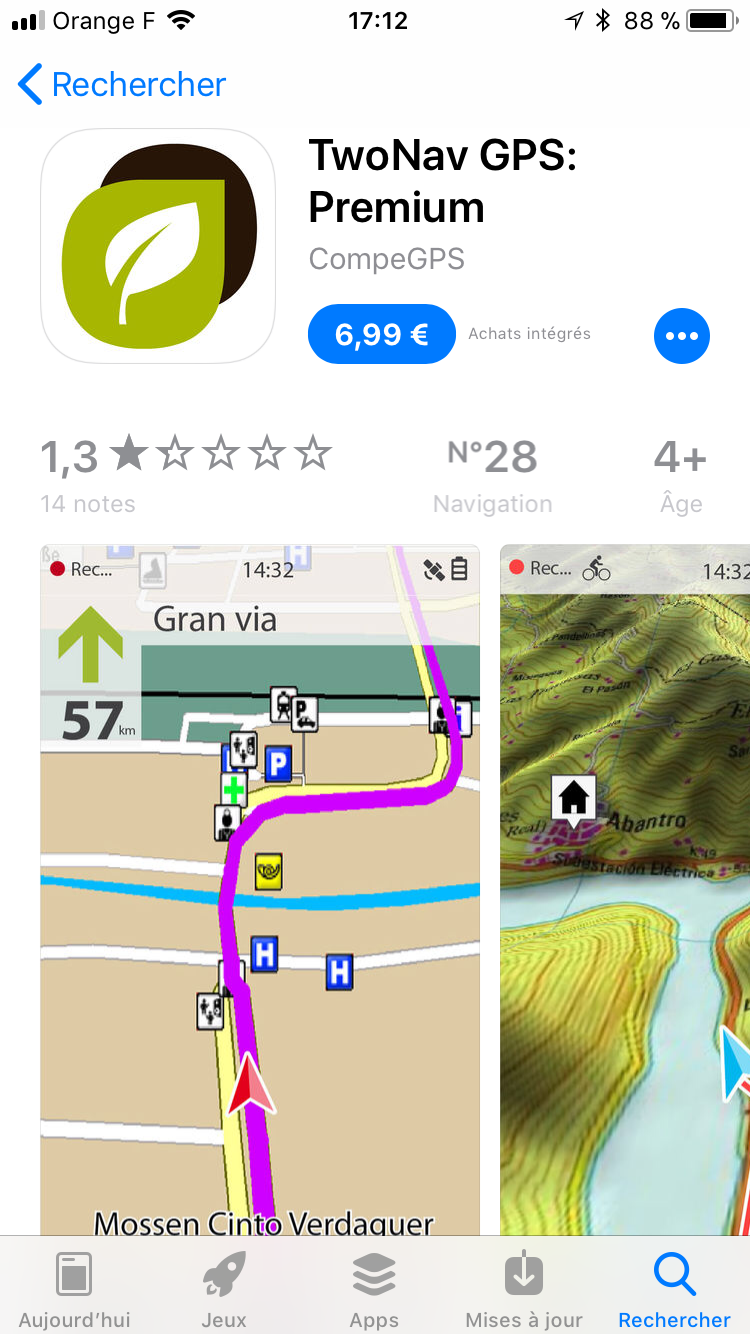The width and height of the screenshot is (750, 1334).
Task: Go to the Mises à jour tab
Action: pyautogui.click(x=524, y=1290)
